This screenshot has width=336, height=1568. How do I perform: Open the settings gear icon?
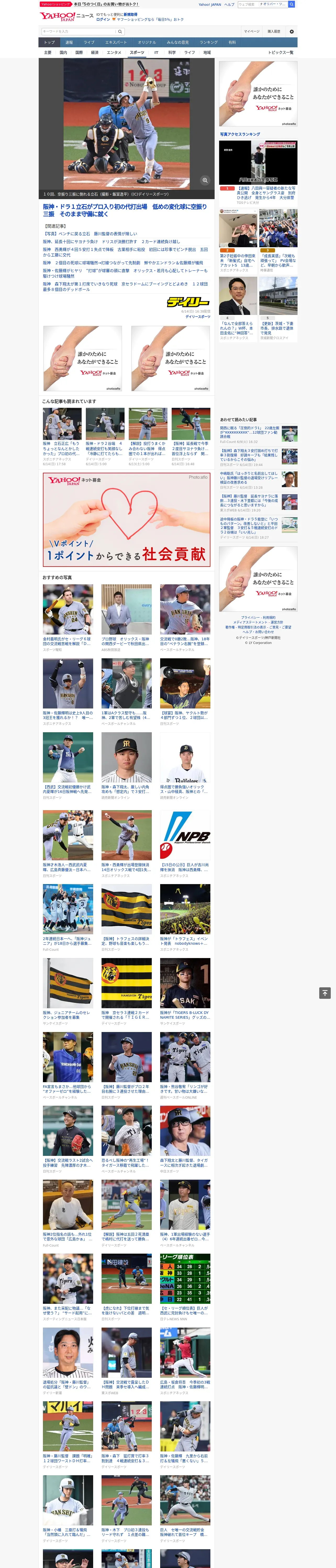point(292,31)
